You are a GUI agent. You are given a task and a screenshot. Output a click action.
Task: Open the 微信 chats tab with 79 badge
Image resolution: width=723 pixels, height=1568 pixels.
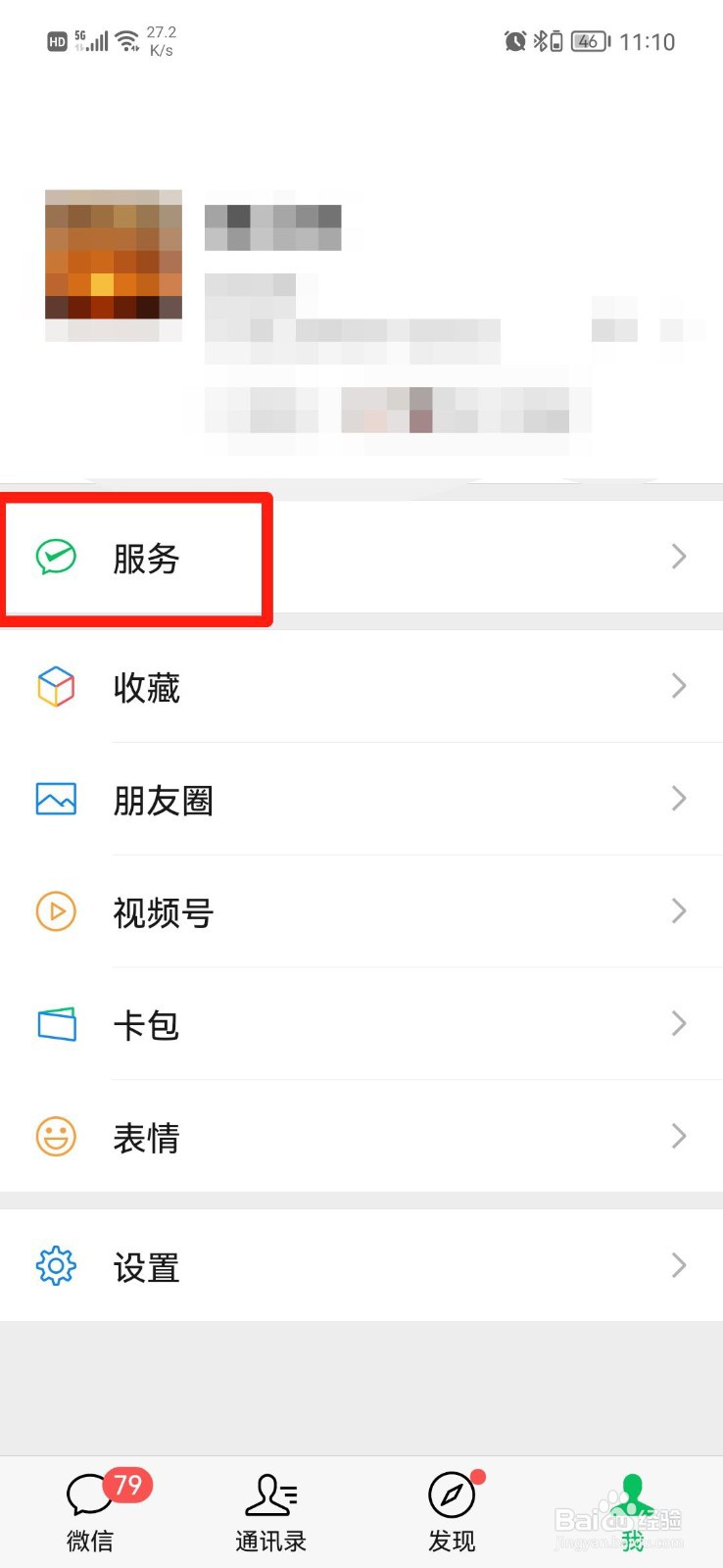[90, 1509]
